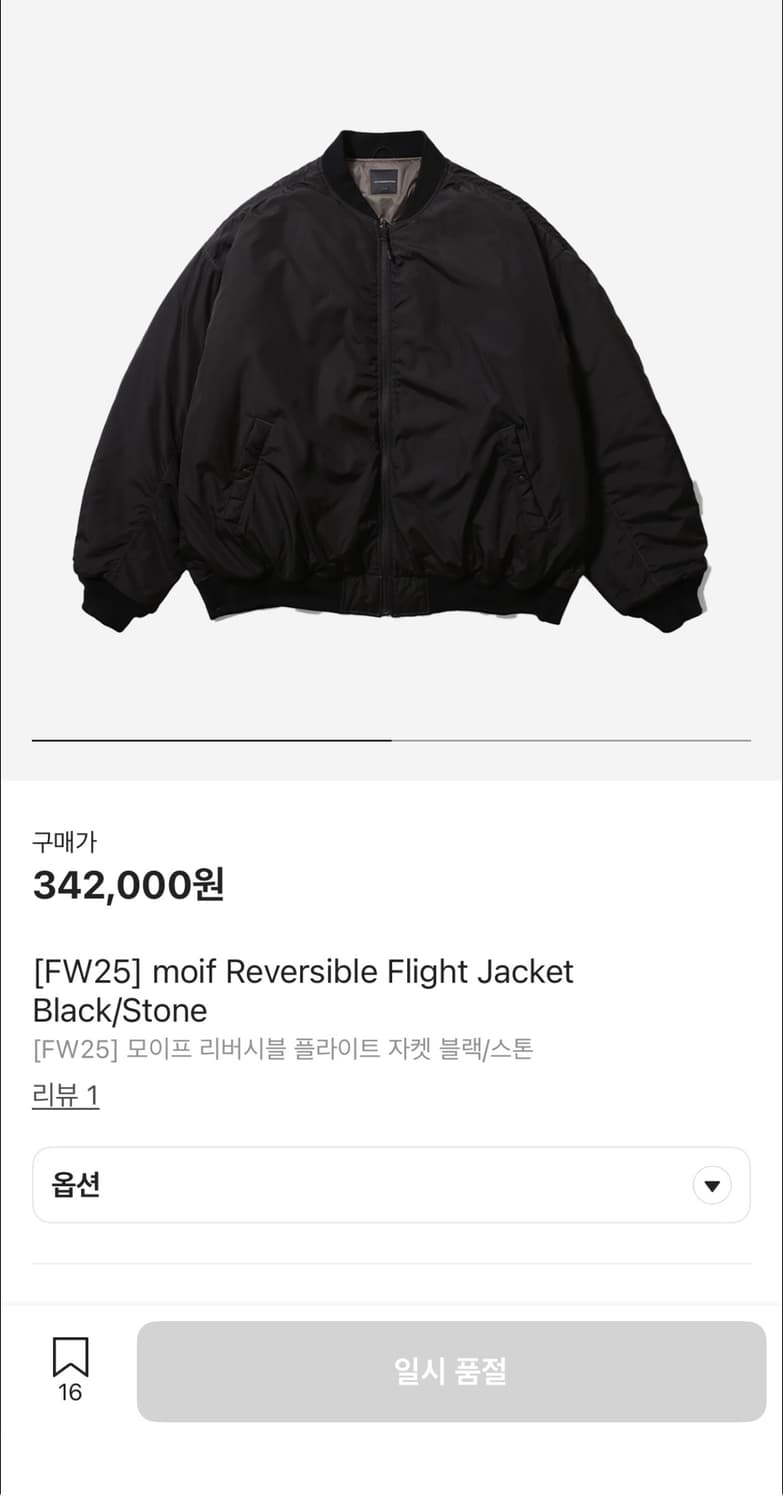Select the bookmark ribbon icon at bottom left
Viewport: 783px width, 1500px height.
70,1357
